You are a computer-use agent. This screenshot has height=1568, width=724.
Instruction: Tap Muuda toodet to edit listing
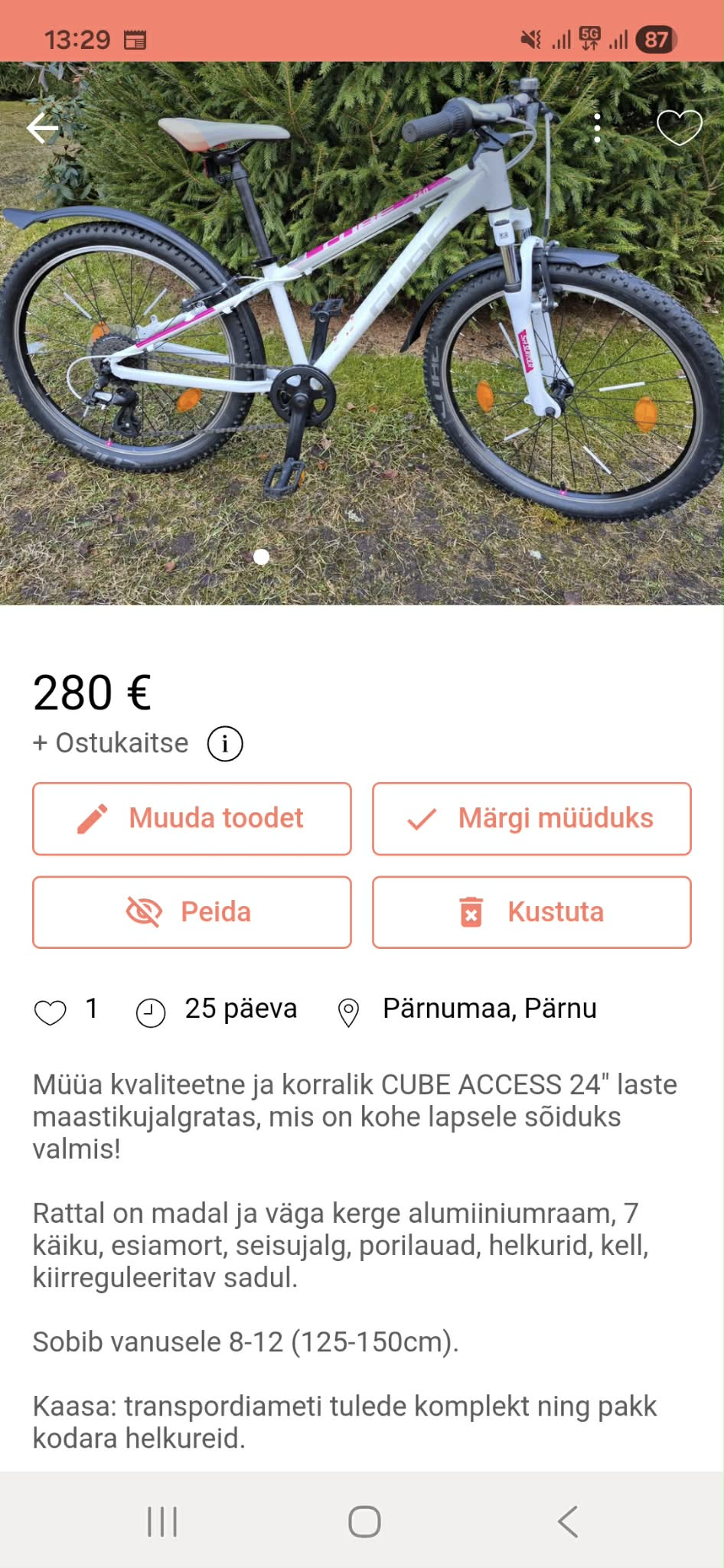click(192, 818)
